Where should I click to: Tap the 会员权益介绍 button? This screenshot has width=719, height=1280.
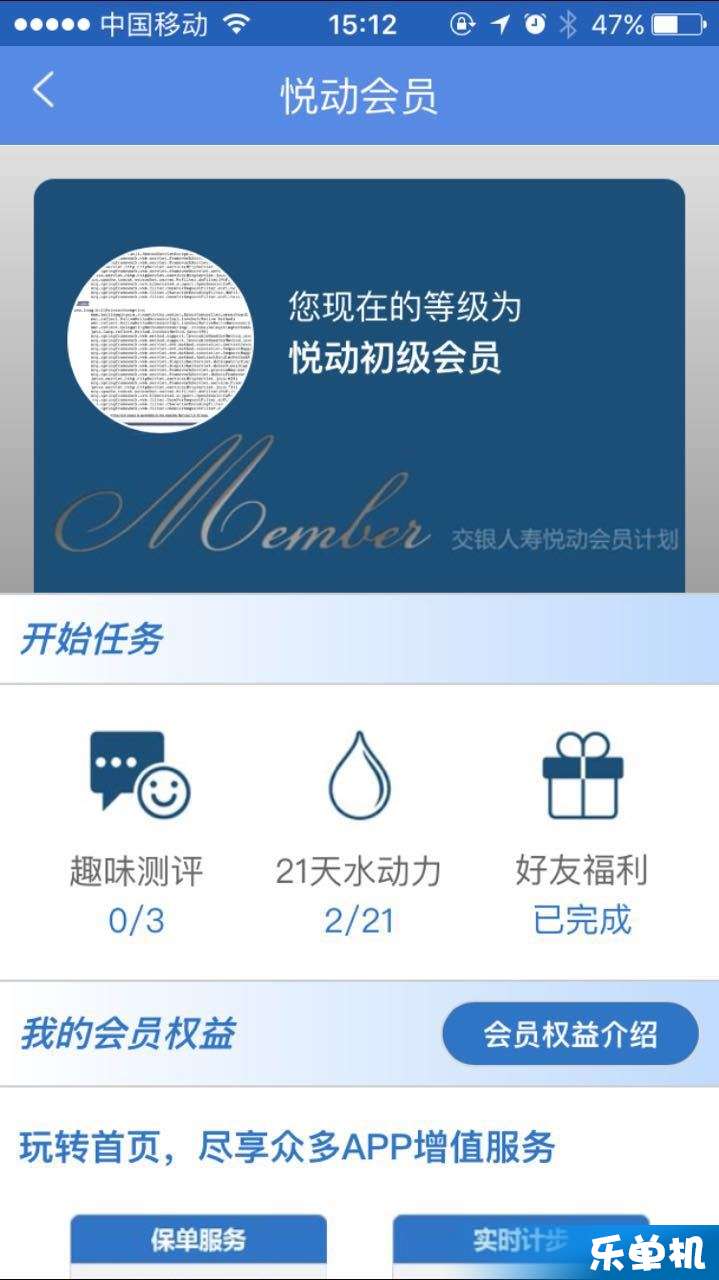(570, 1034)
